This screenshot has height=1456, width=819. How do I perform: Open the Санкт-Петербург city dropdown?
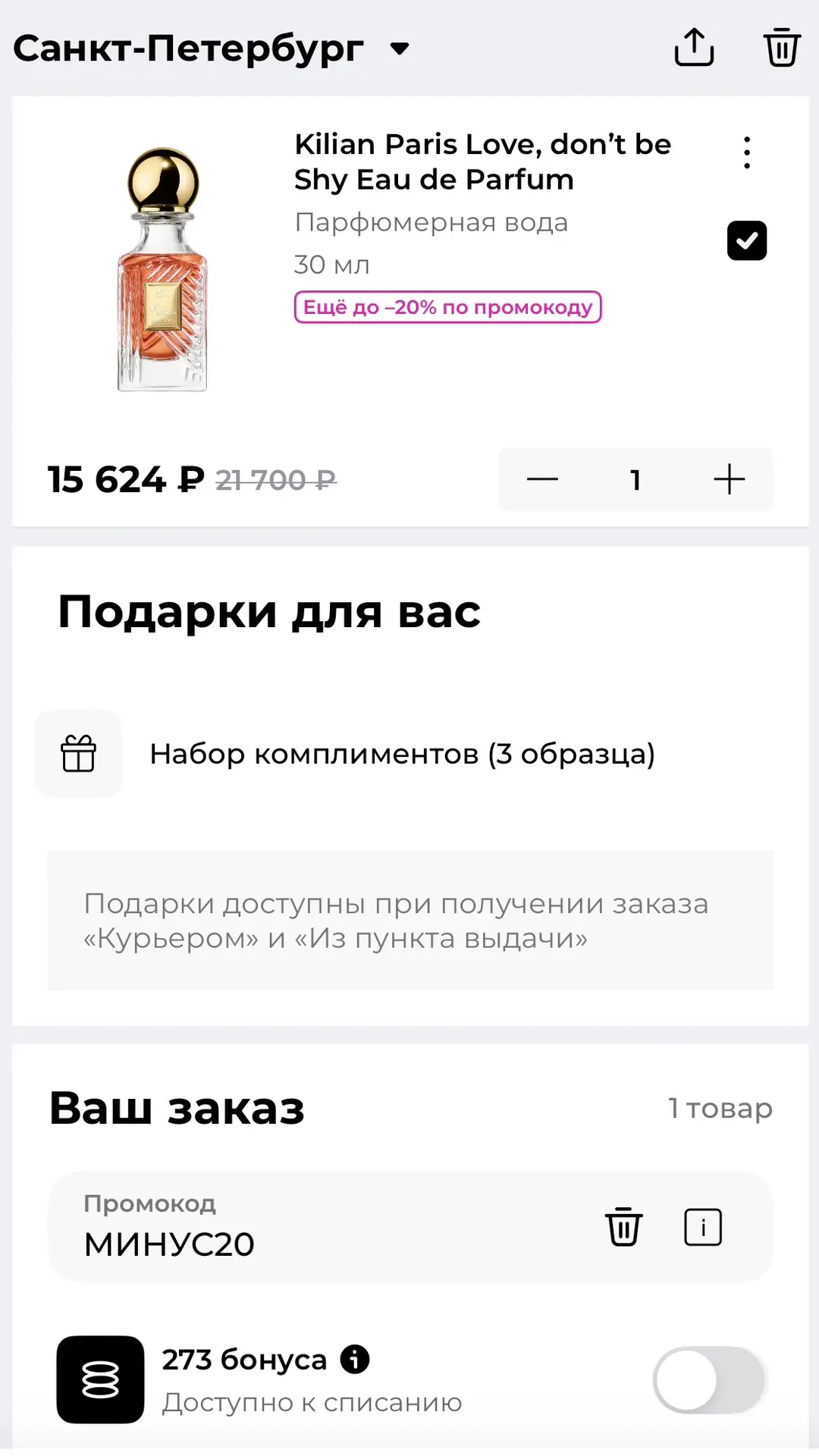pyautogui.click(x=212, y=49)
